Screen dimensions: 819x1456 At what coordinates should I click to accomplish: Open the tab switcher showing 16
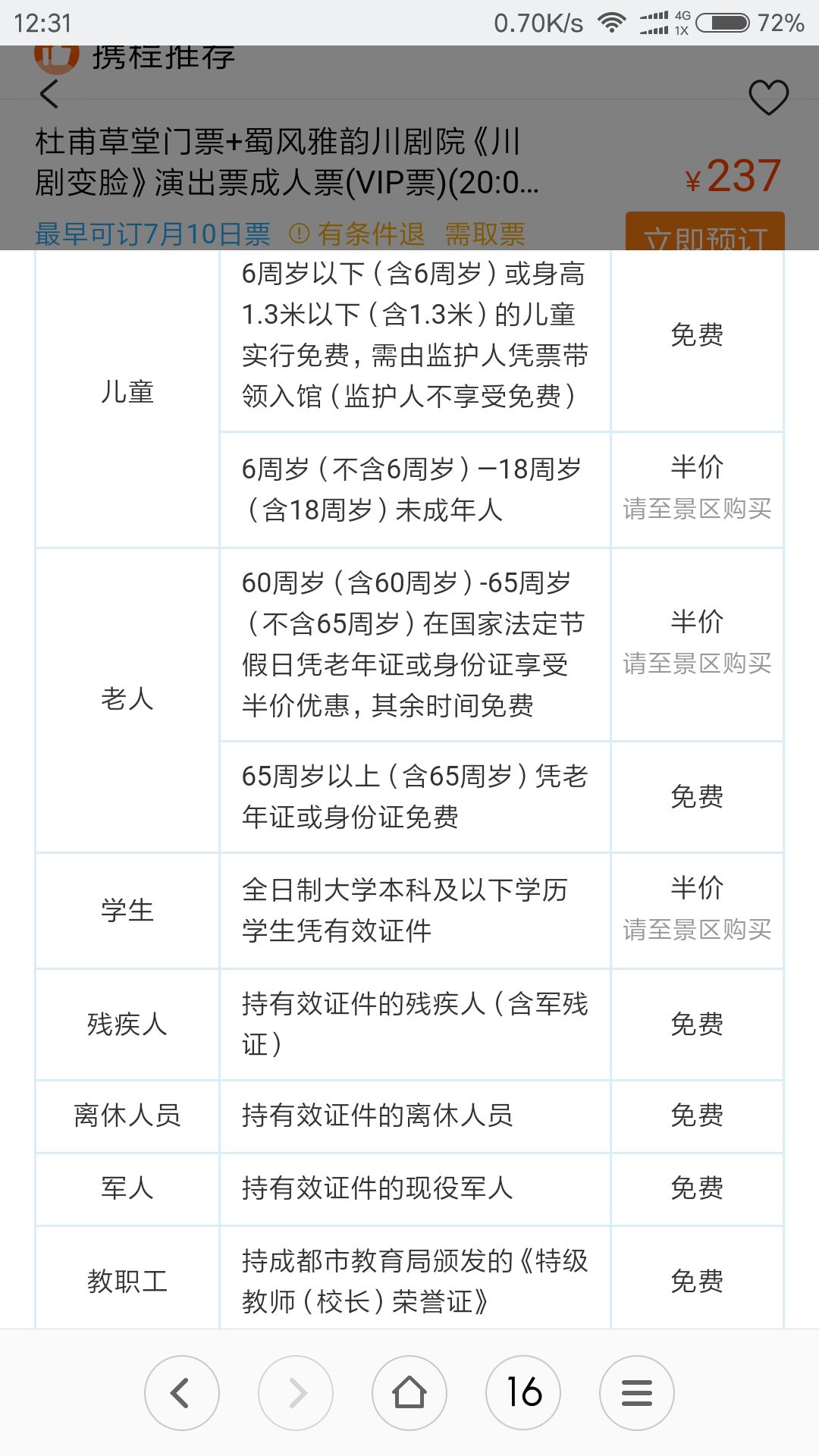[x=523, y=1393]
